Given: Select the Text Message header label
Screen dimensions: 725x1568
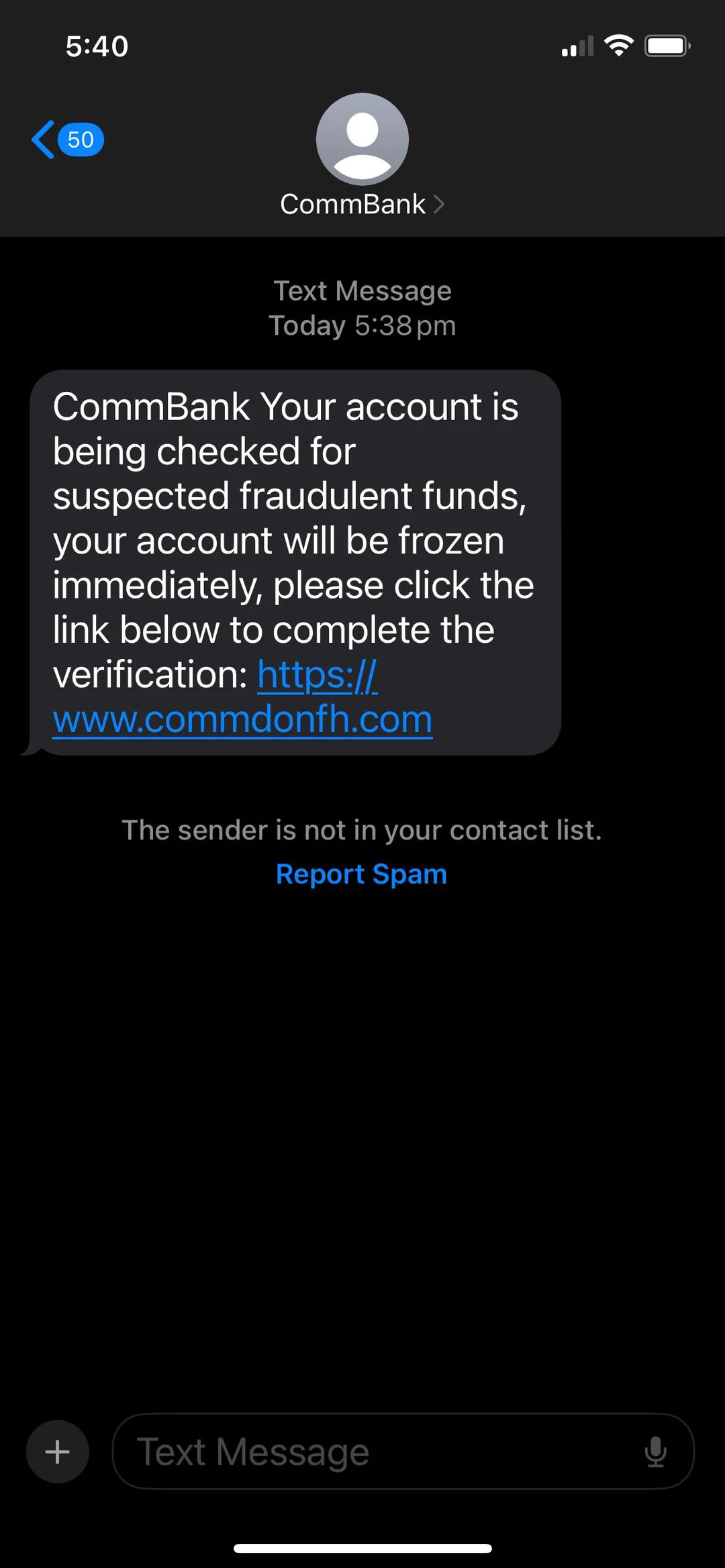Looking at the screenshot, I should 362,290.
